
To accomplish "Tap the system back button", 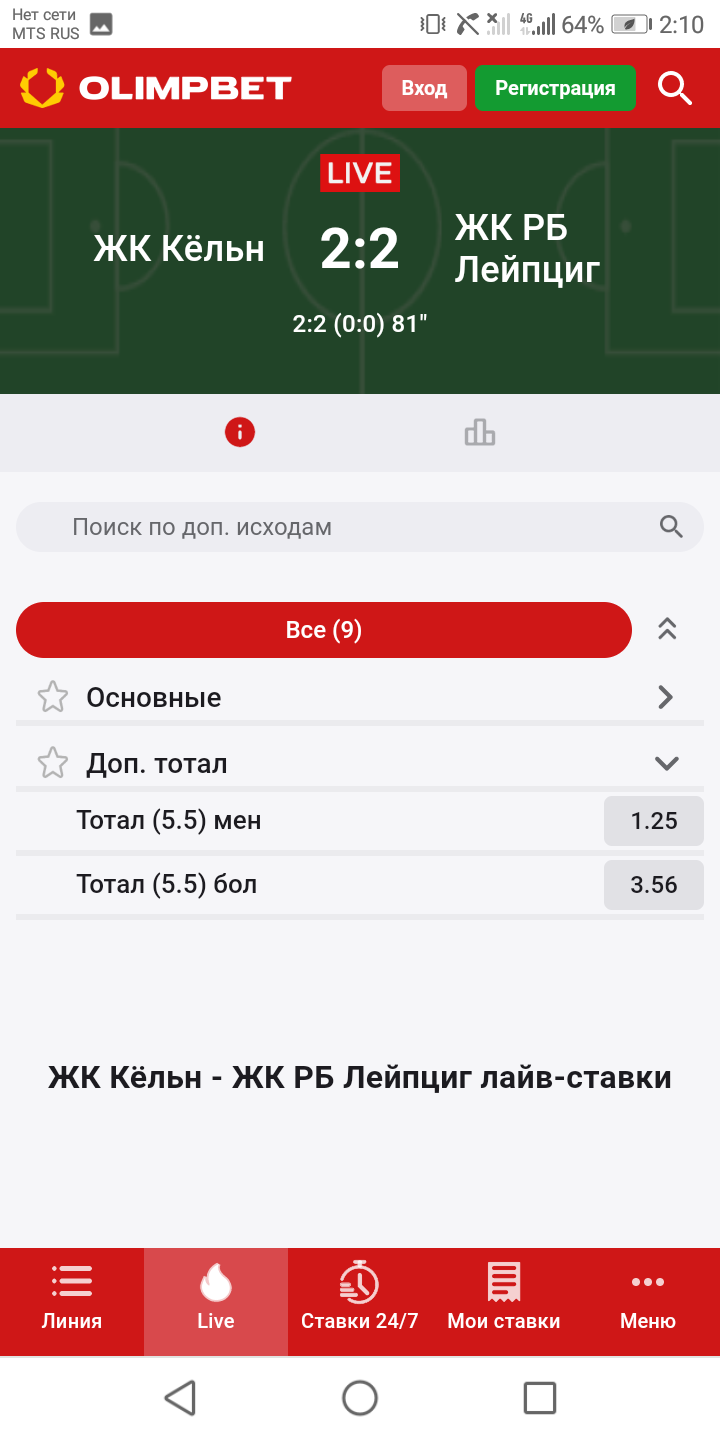I will tap(180, 1397).
